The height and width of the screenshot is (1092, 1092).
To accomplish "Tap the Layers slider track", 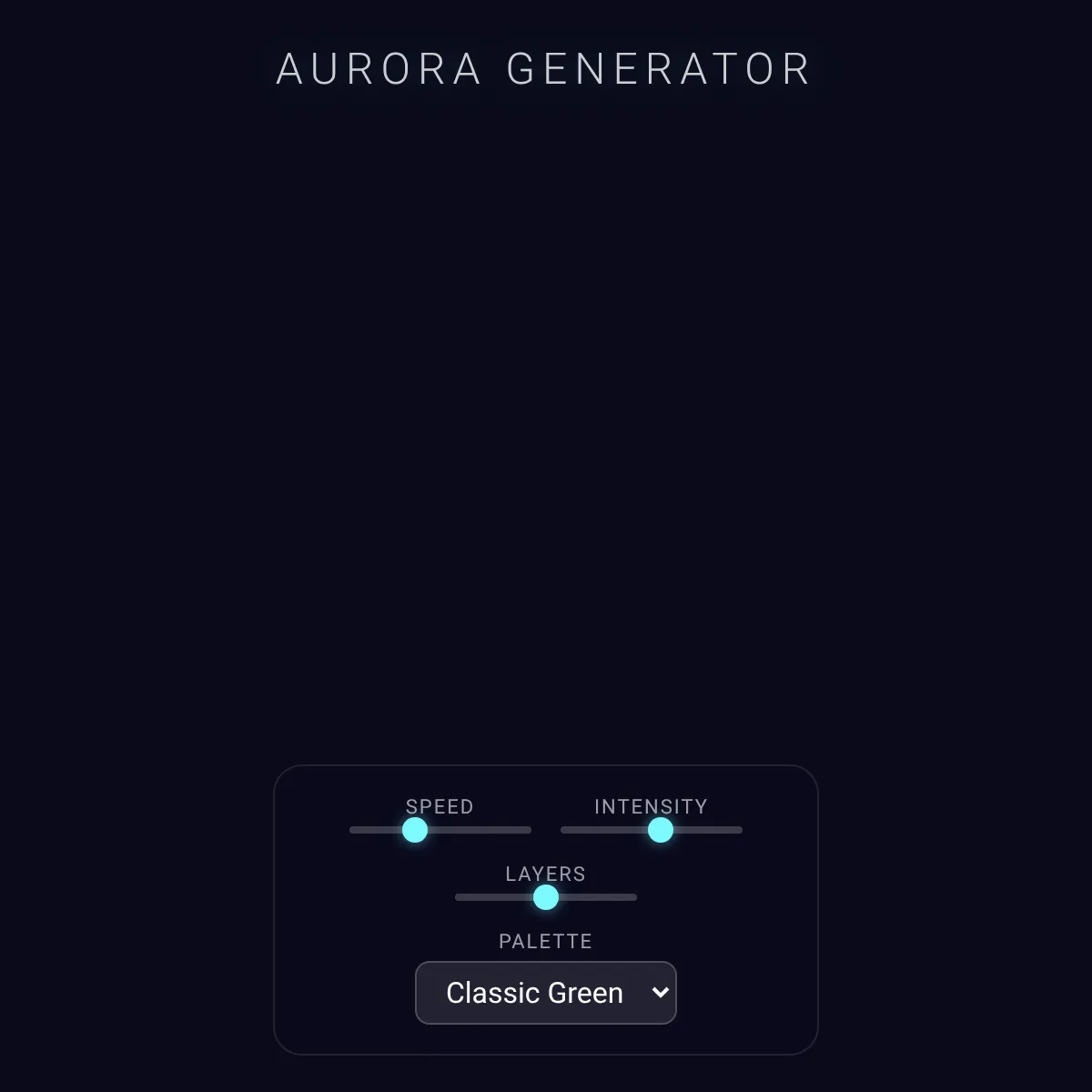I will coord(546,897).
